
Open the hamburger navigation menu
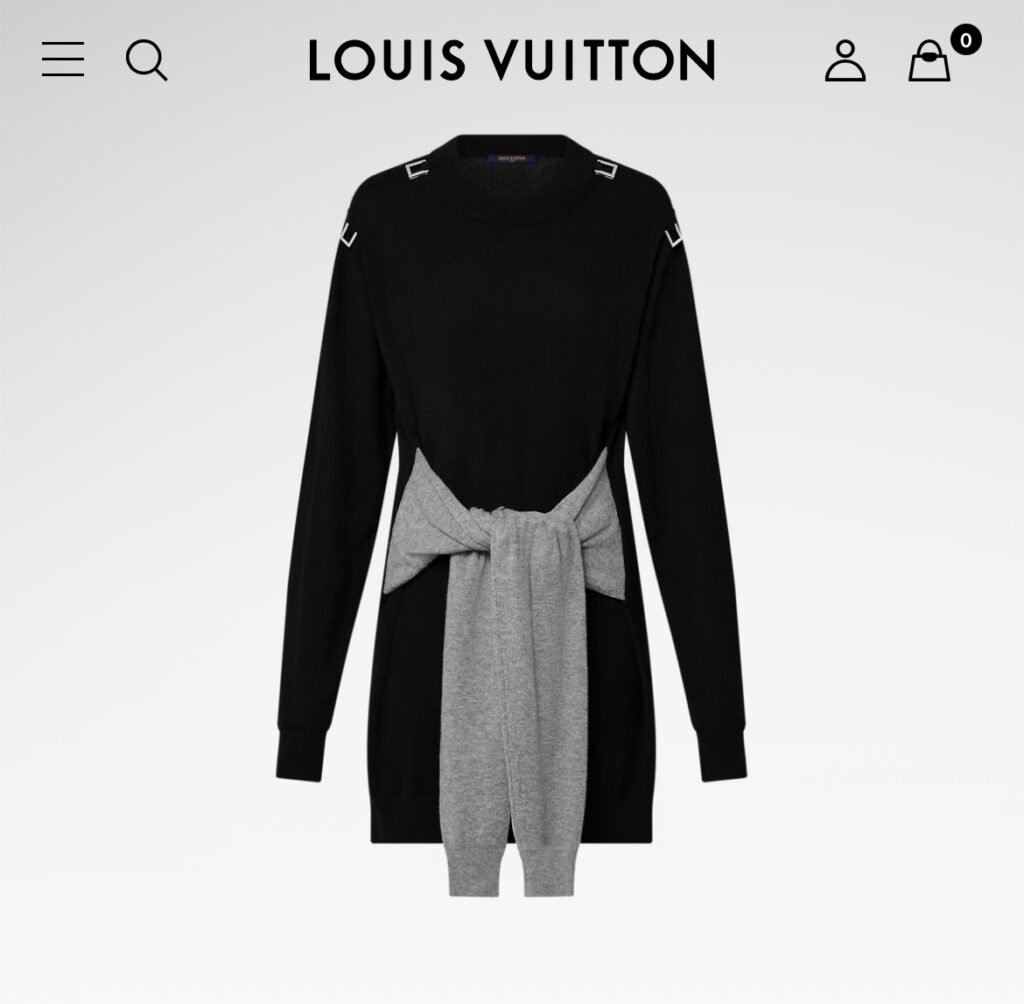63,60
